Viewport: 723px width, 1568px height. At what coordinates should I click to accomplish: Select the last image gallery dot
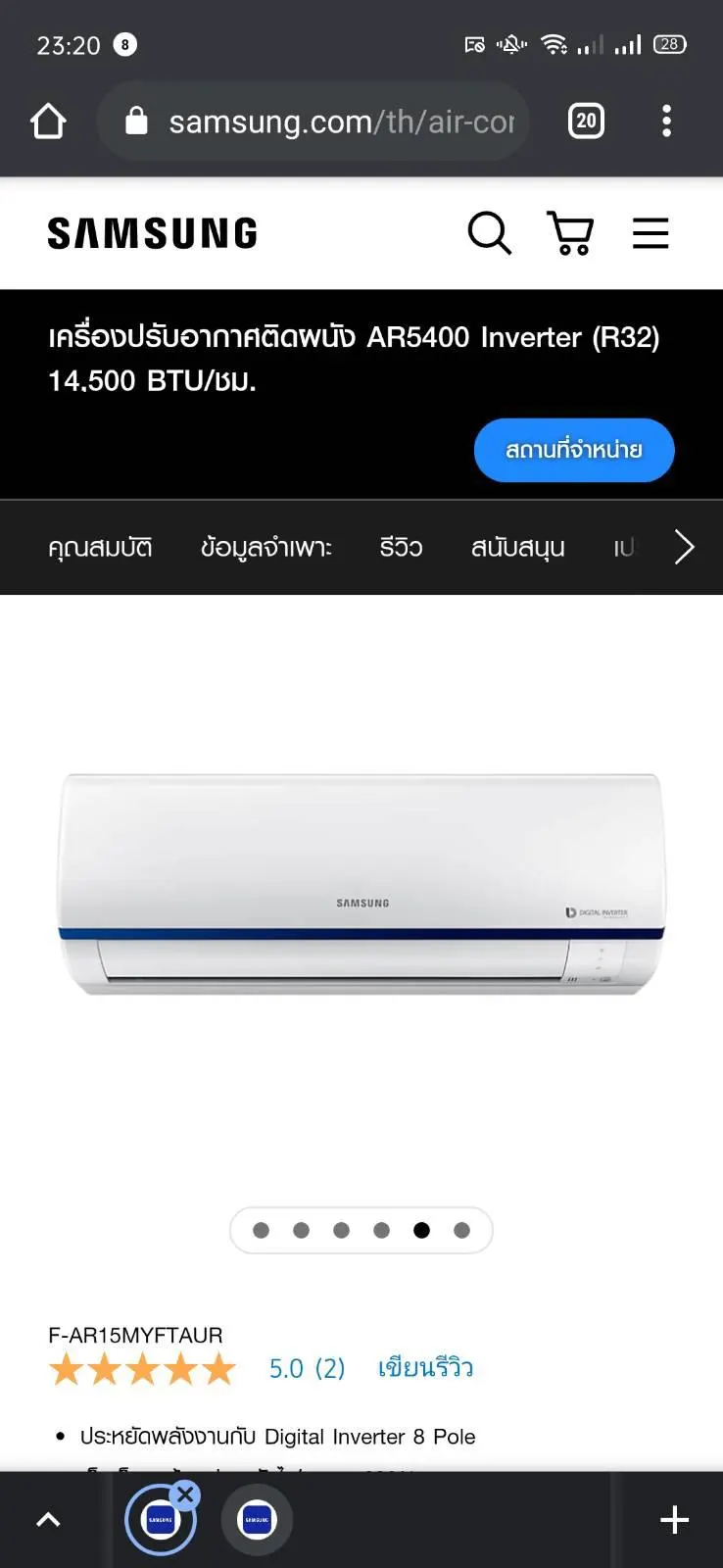point(461,1230)
